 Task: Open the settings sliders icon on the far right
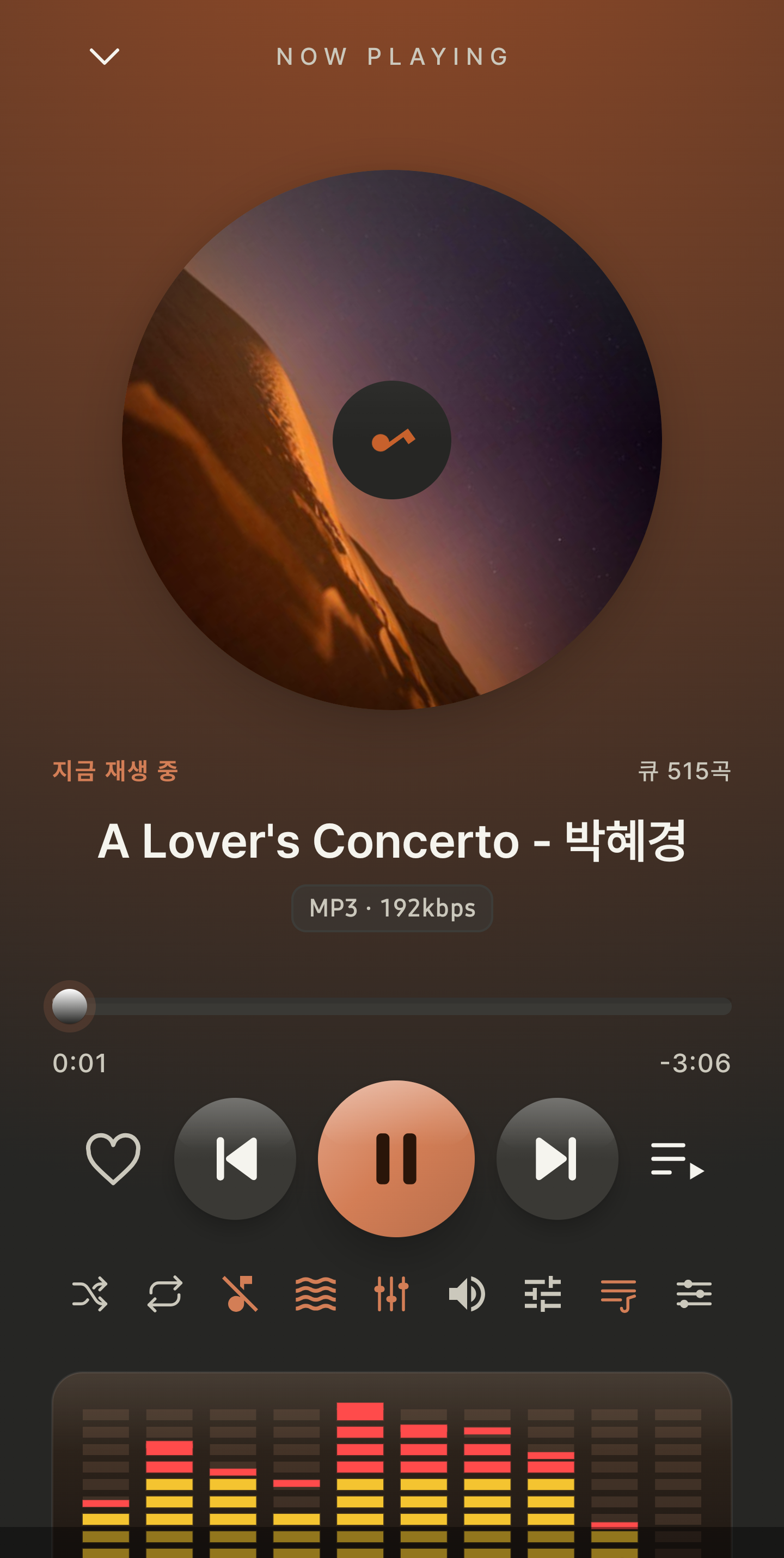point(693,1294)
